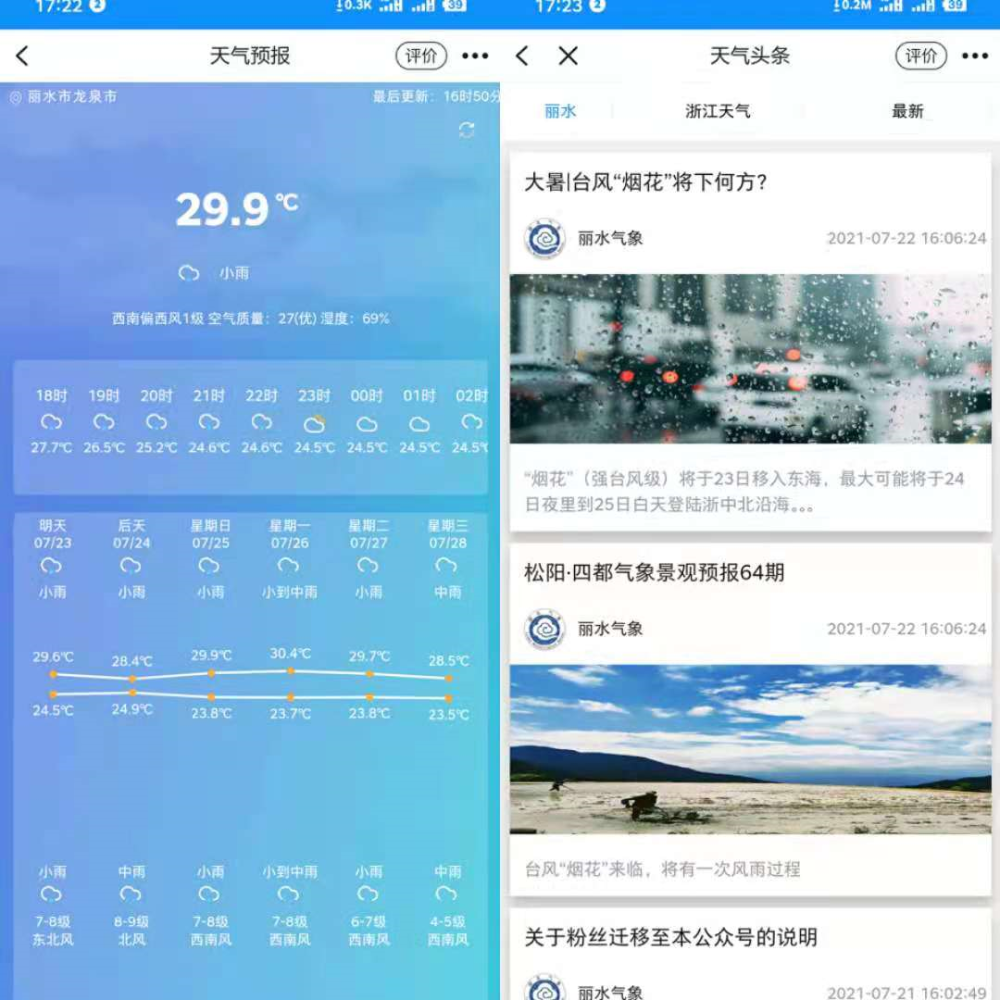The image size is (1000, 1000).
Task: Select the 丽水 news tab
Action: point(560,111)
